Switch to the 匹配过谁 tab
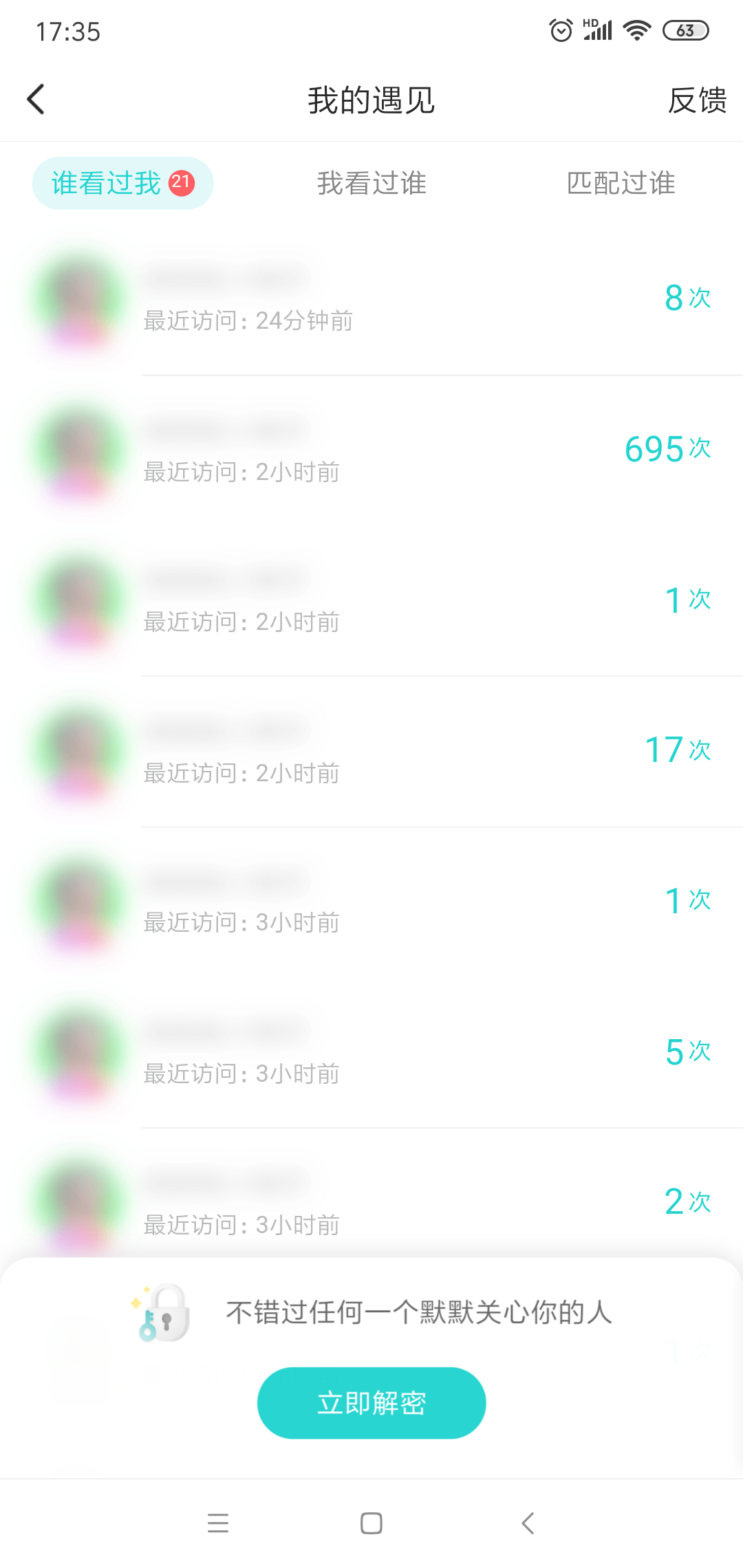Screen dimensions: 743x1568 coord(621,183)
